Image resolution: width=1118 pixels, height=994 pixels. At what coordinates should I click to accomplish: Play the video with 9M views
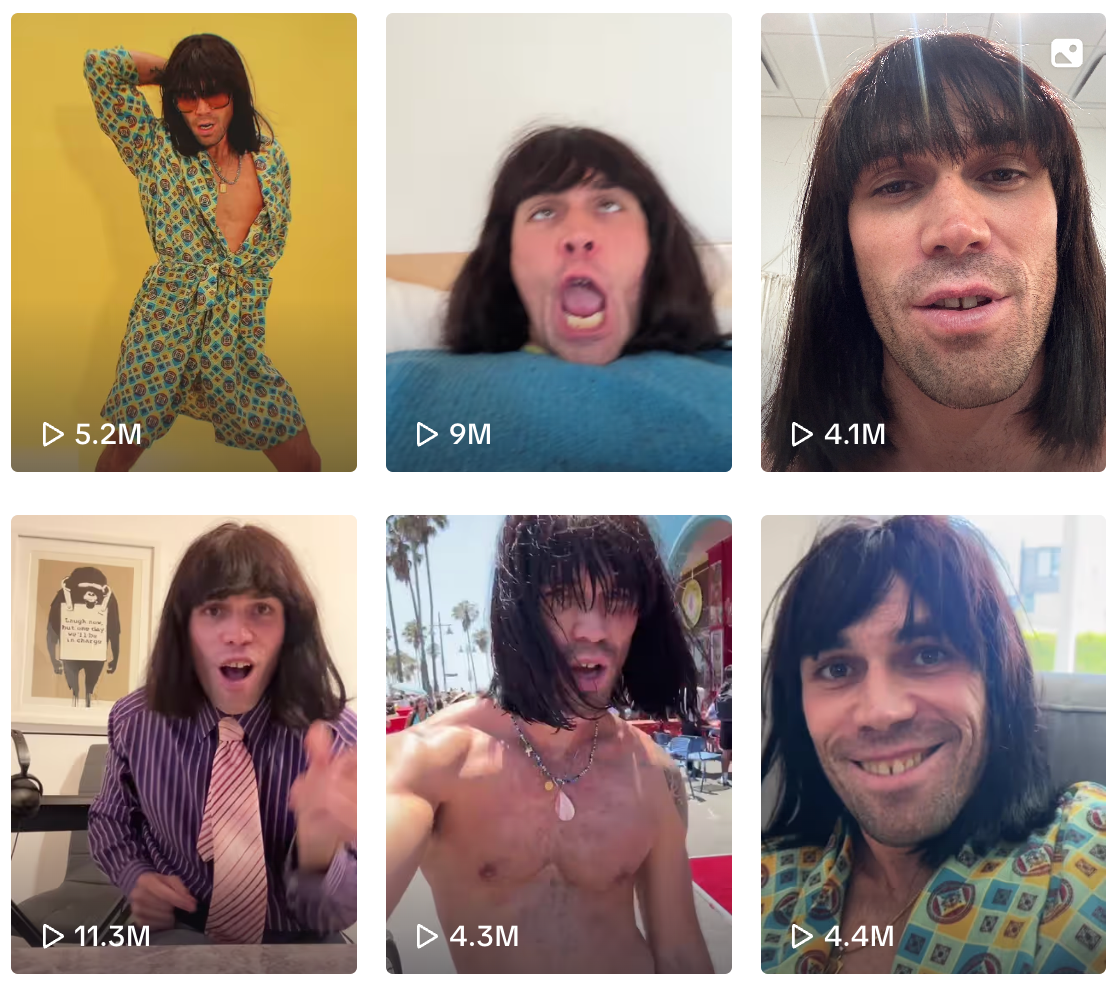click(x=558, y=242)
